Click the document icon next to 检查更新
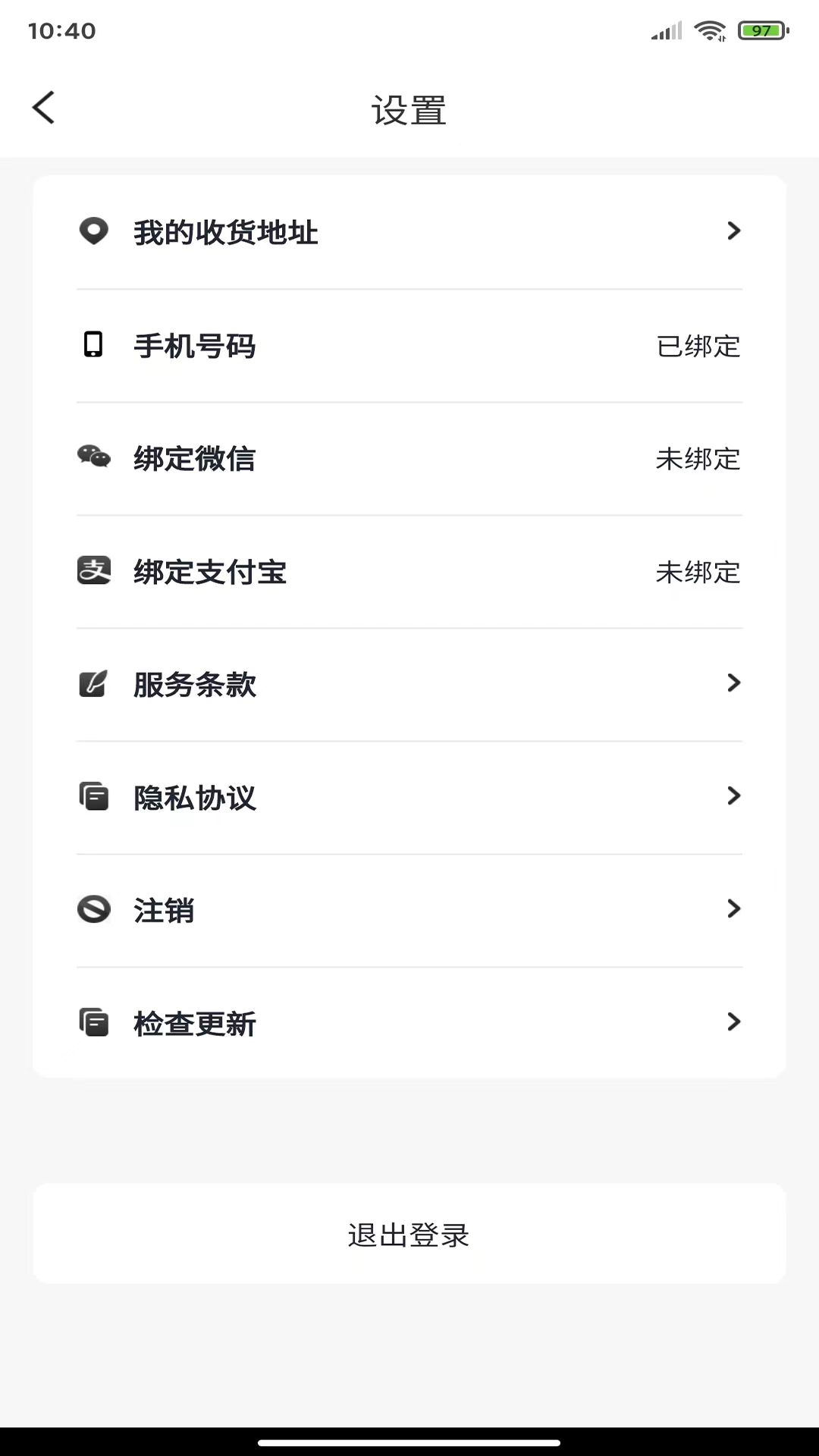Screen dimensions: 819x1456 93,1022
